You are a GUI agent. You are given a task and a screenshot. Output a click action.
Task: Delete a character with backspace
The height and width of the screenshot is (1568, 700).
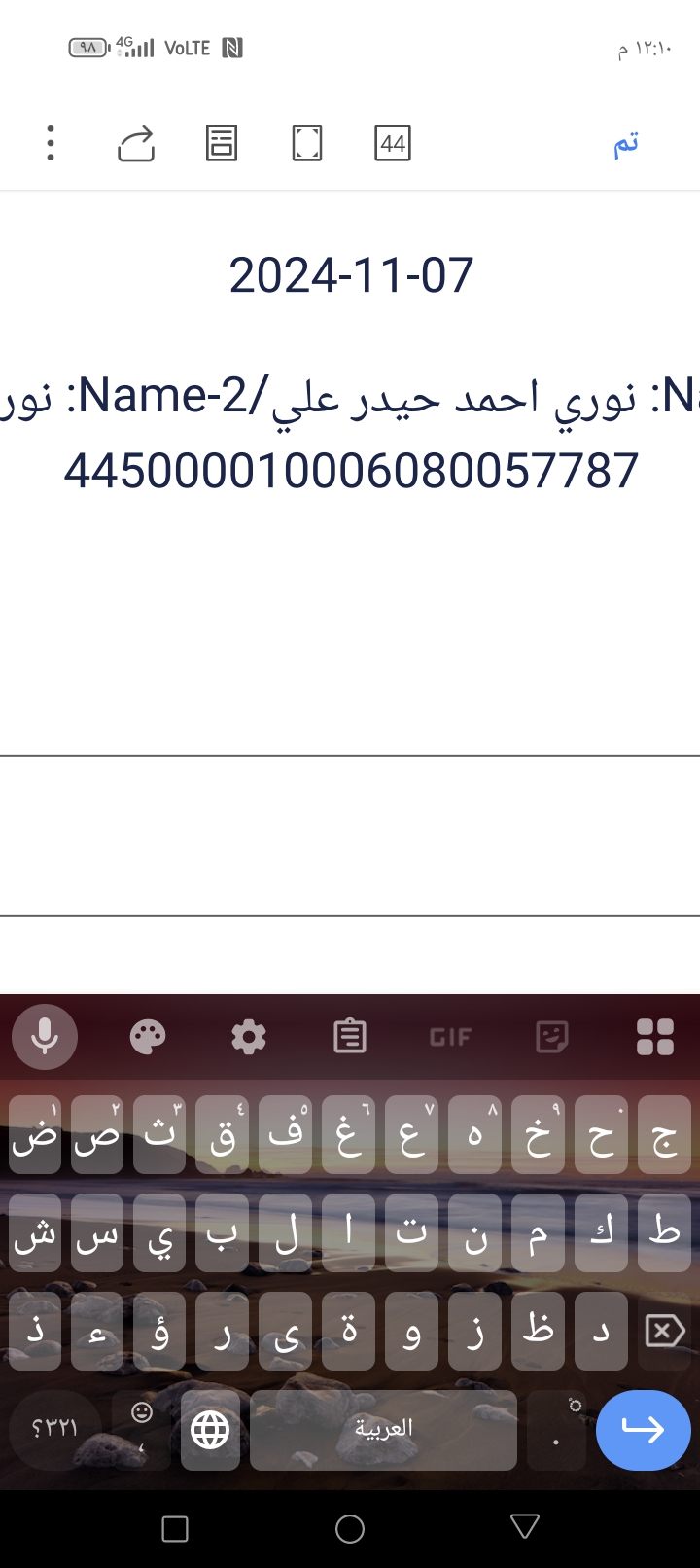665,1331
